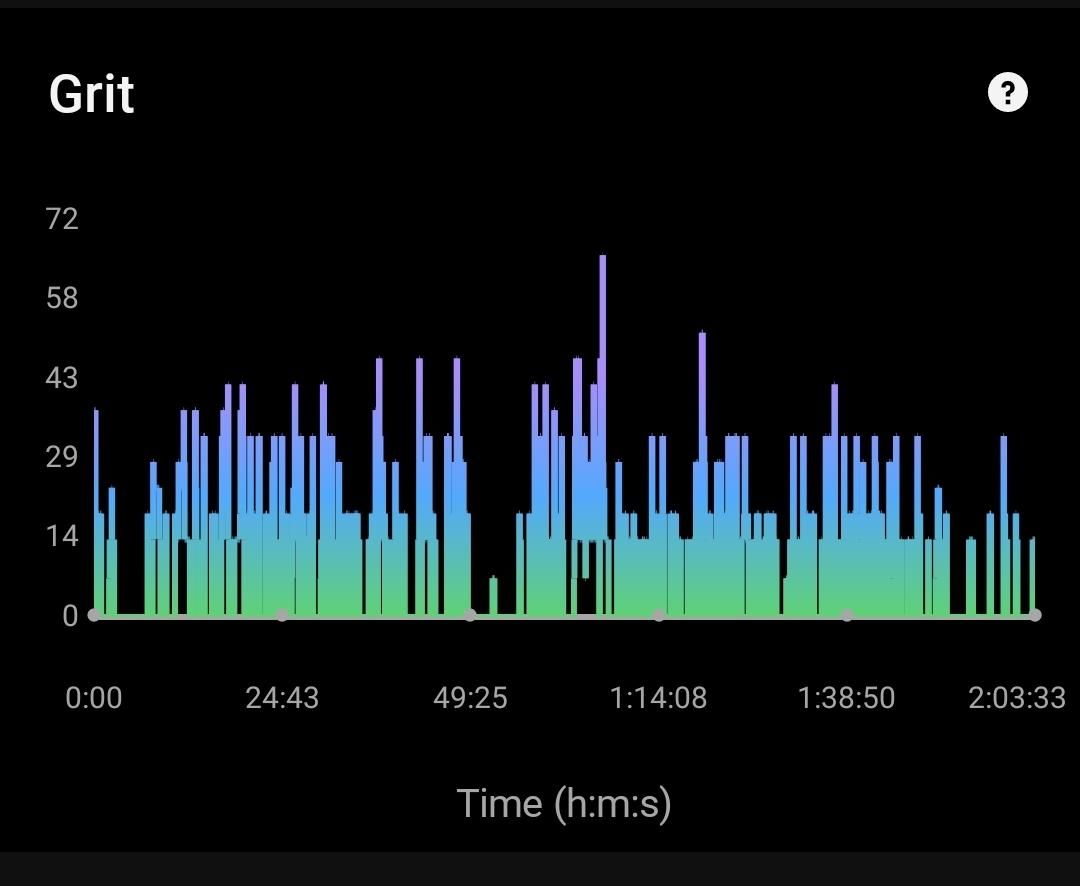
Task: Open the Grit help question mark
Action: point(1007,93)
